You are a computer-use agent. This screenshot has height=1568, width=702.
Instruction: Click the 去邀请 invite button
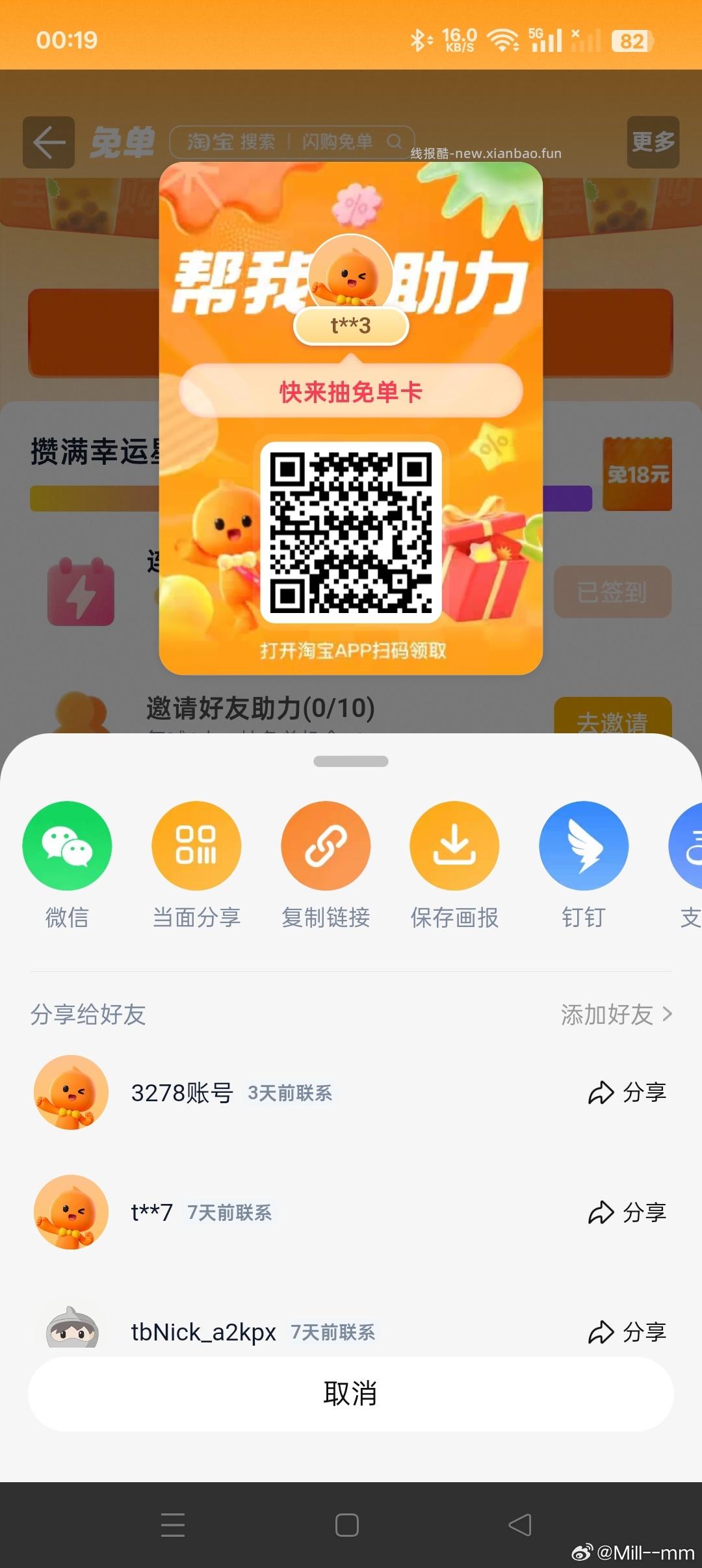click(x=614, y=719)
